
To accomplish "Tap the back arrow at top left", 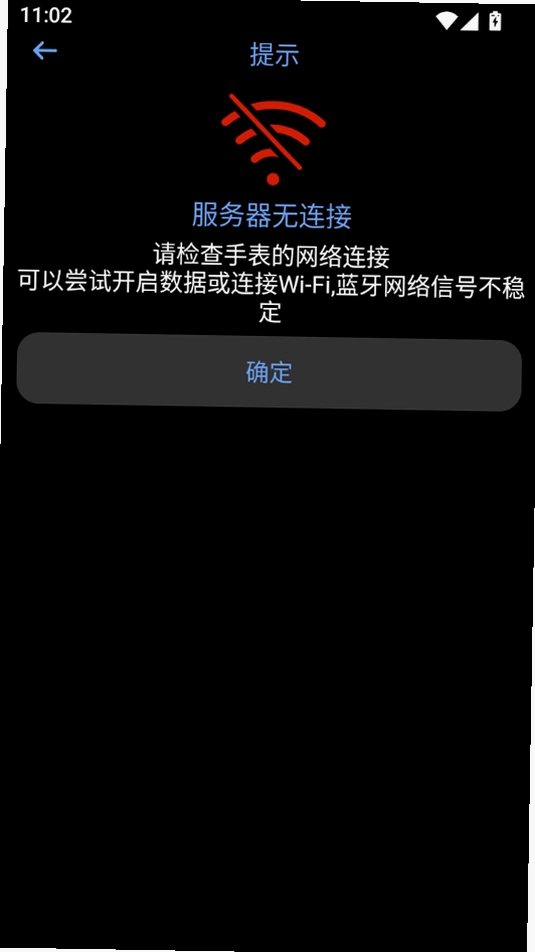I will (44, 50).
